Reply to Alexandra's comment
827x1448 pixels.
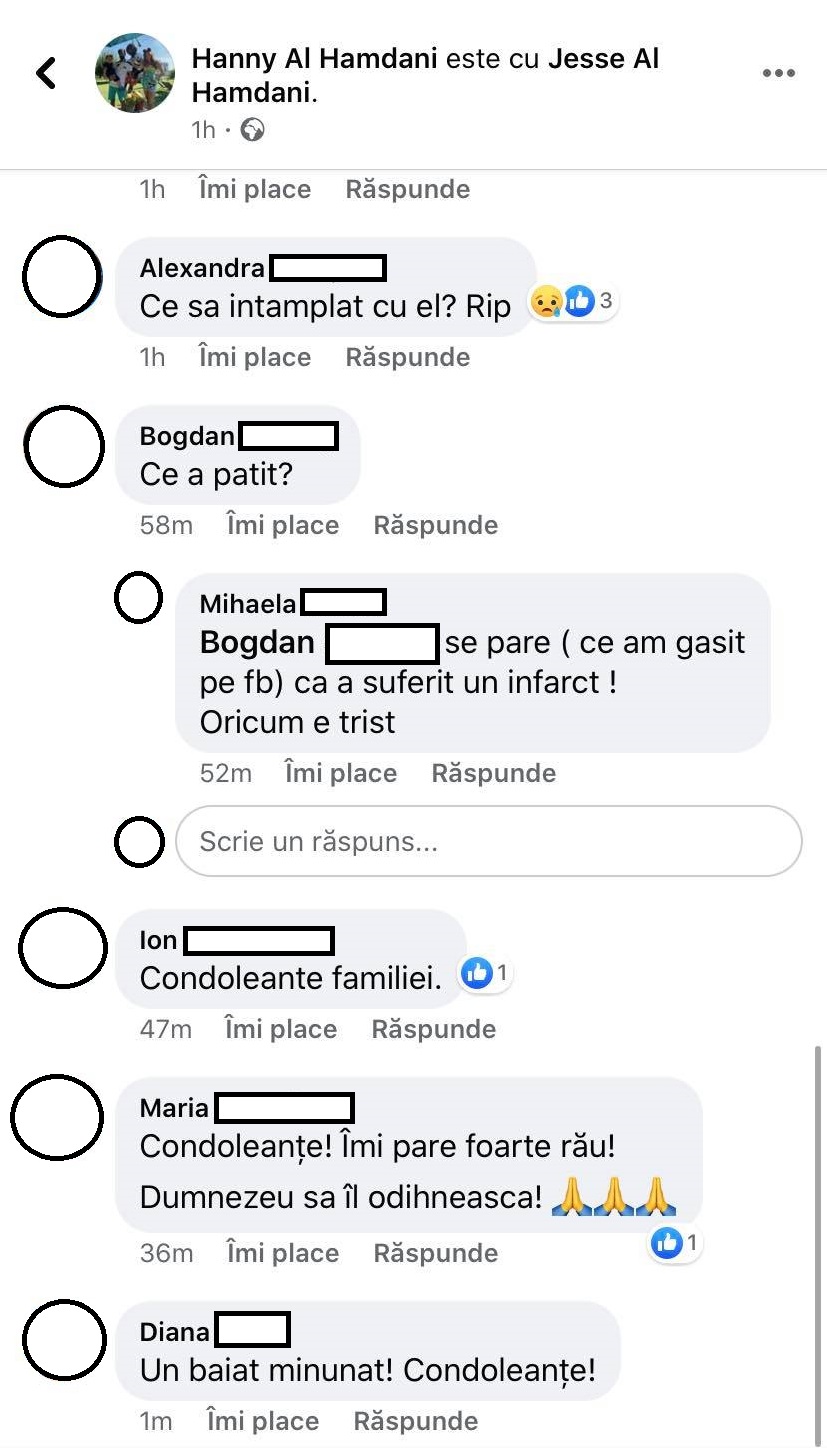(407, 357)
